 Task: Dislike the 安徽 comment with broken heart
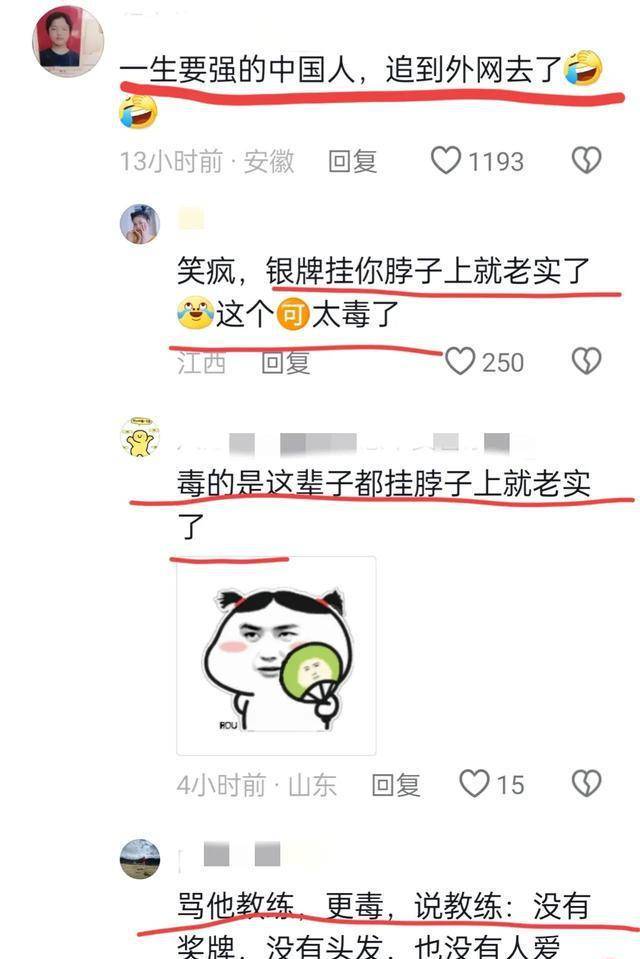click(585, 160)
